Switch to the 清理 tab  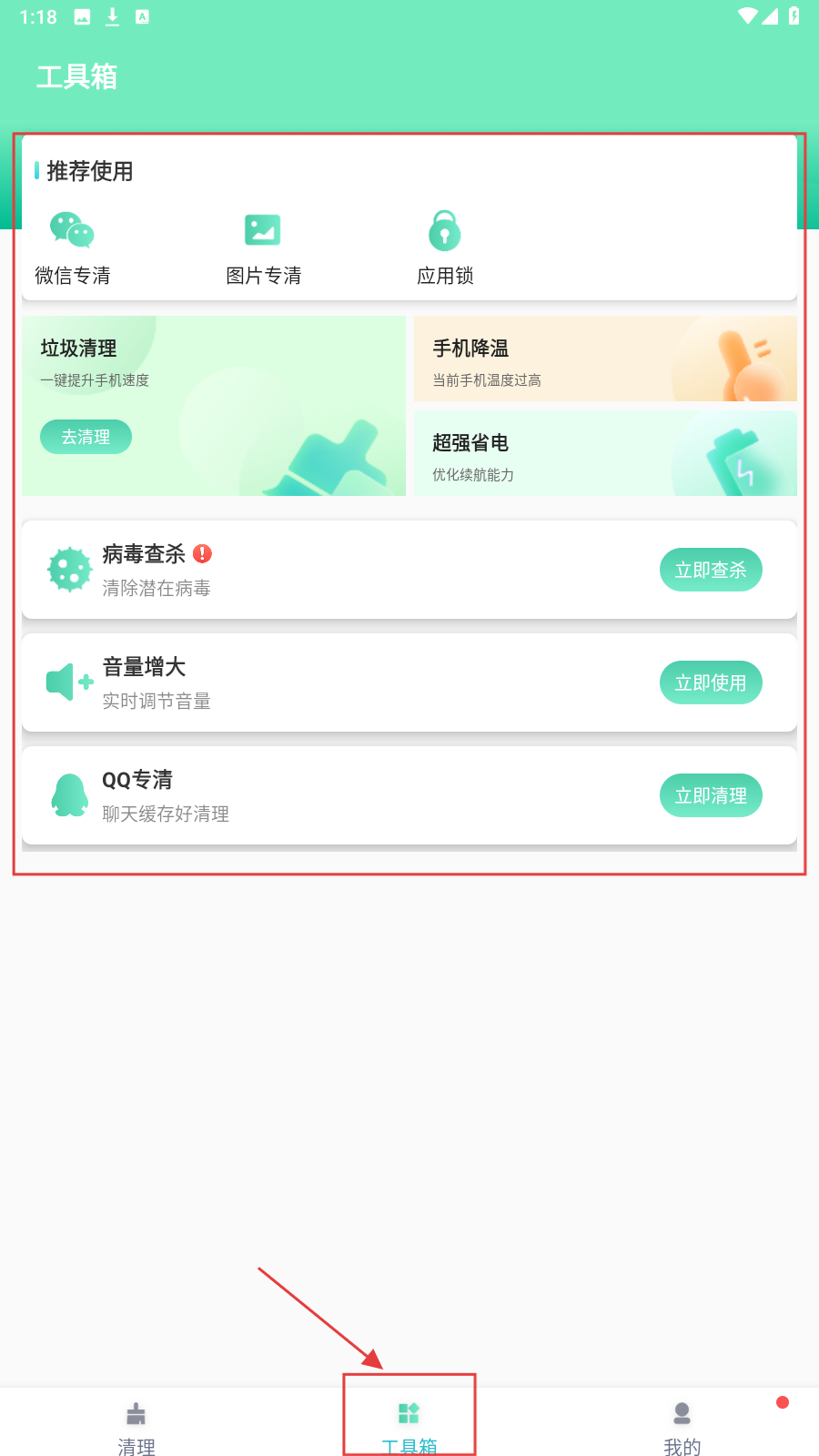click(136, 1425)
